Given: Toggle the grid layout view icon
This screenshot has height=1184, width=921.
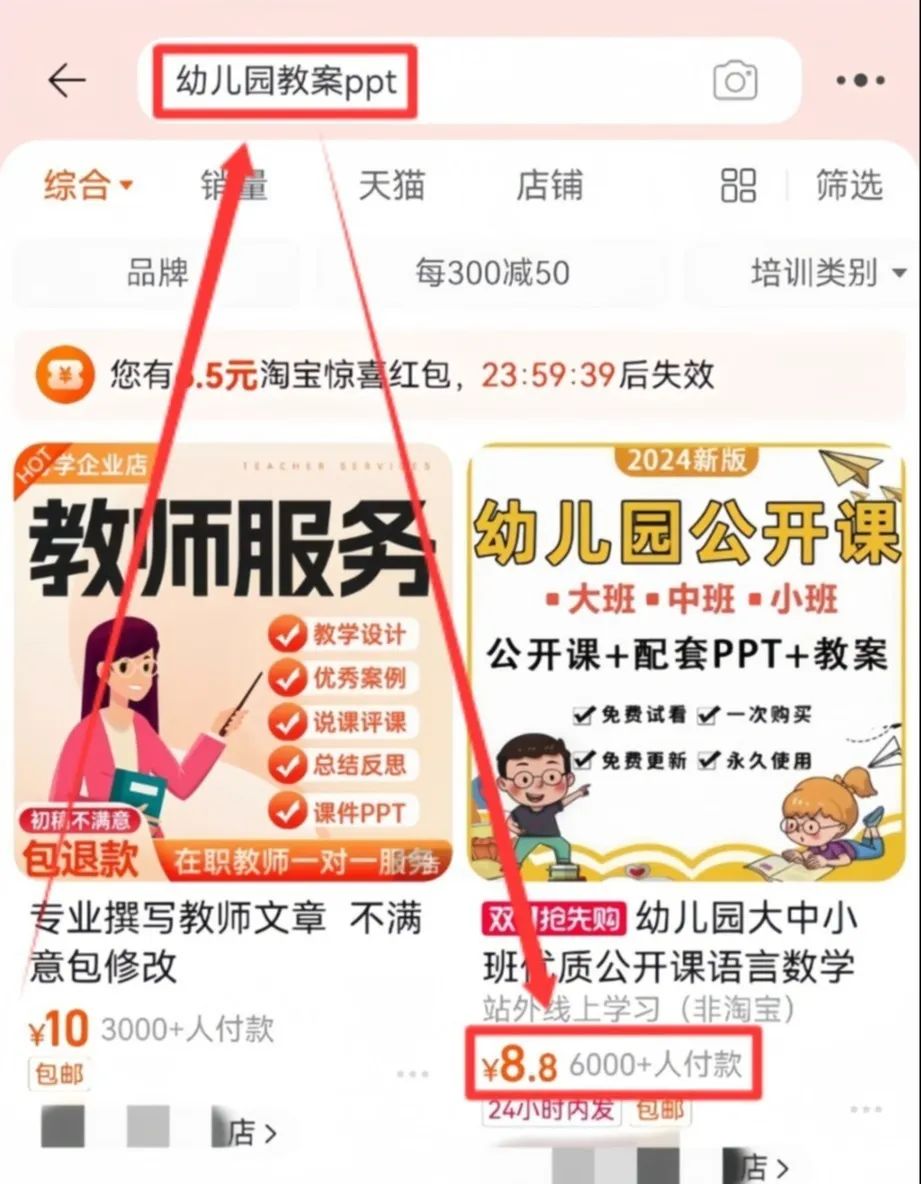Looking at the screenshot, I should (x=738, y=186).
